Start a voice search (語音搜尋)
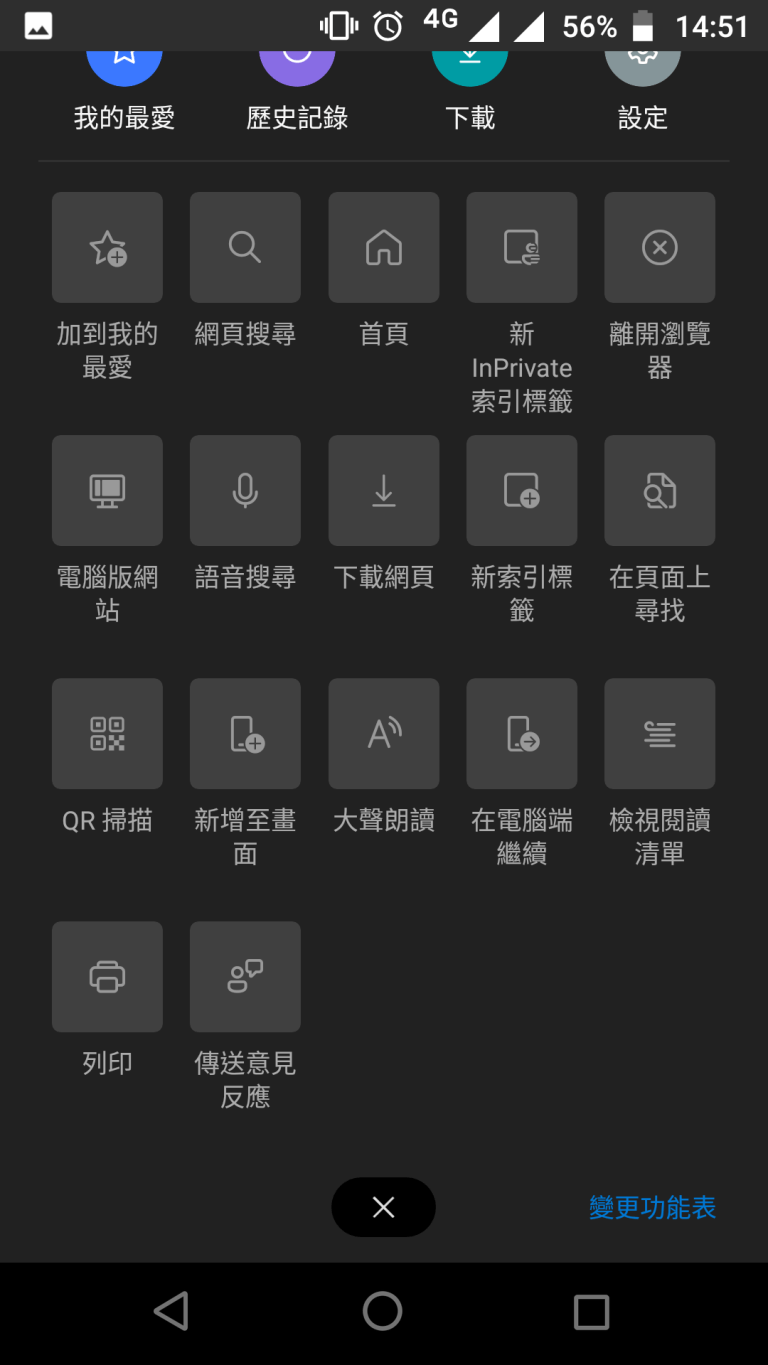Screen dimensions: 768x1365 click(x=245, y=491)
